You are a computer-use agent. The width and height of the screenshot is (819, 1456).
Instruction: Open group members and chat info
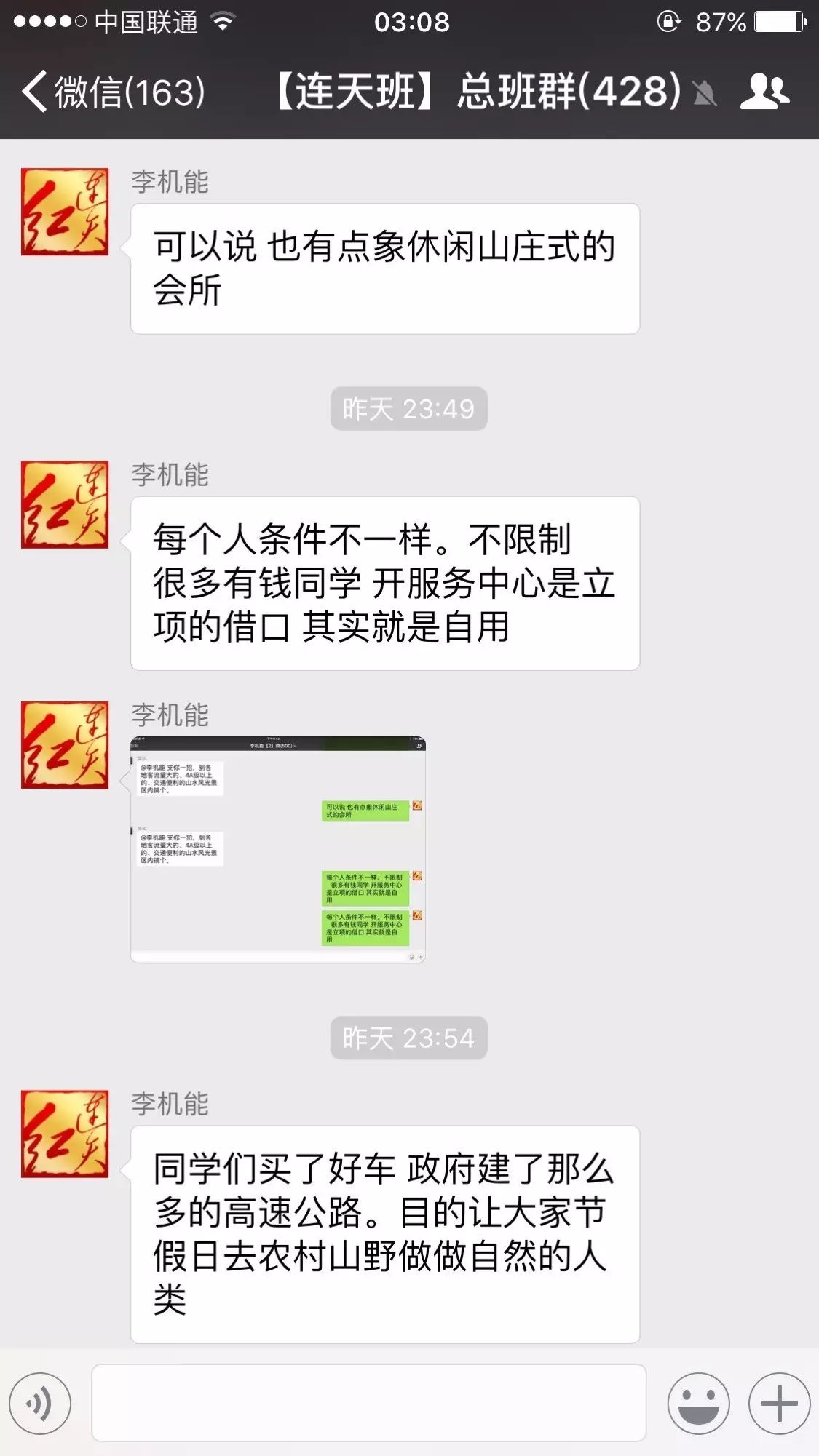764,92
